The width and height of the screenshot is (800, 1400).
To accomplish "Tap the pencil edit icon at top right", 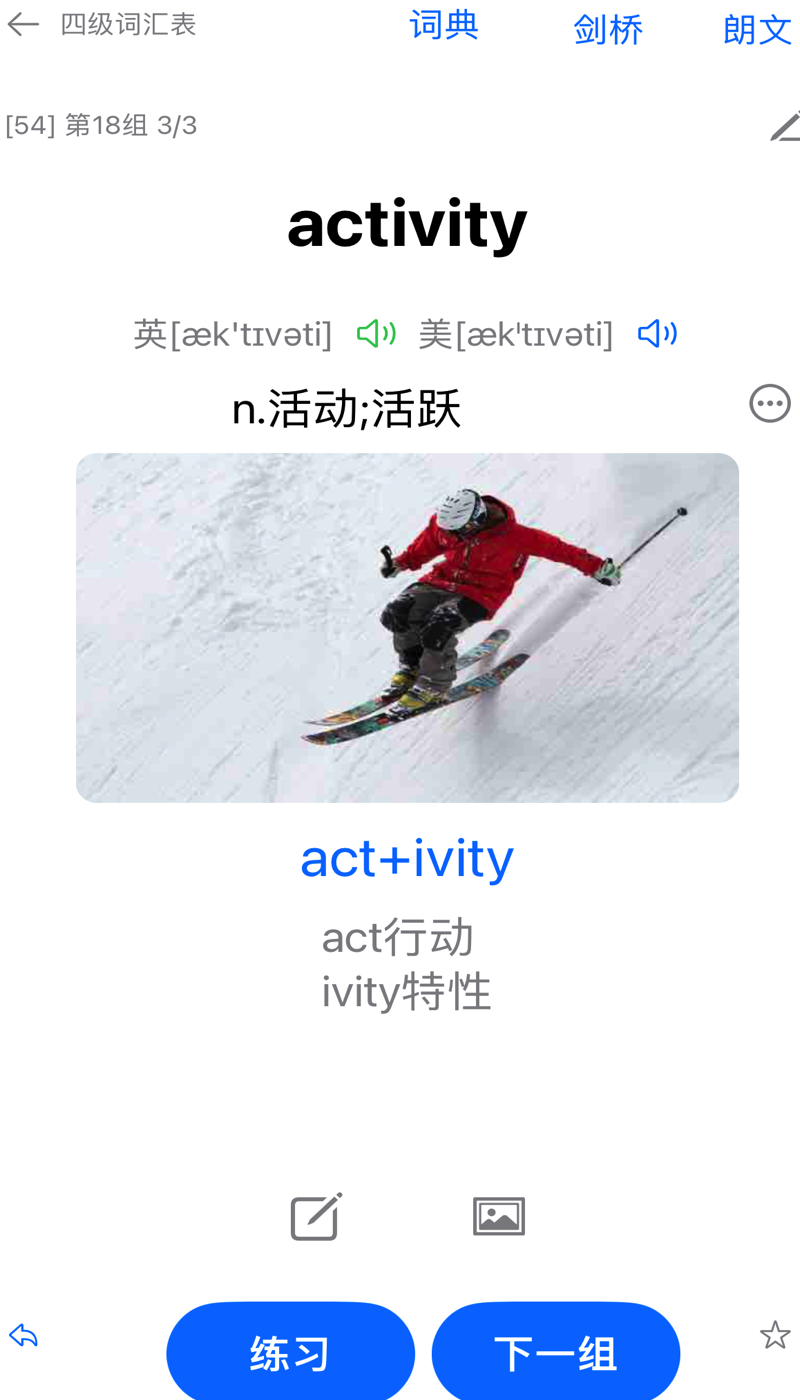I will tap(785, 127).
